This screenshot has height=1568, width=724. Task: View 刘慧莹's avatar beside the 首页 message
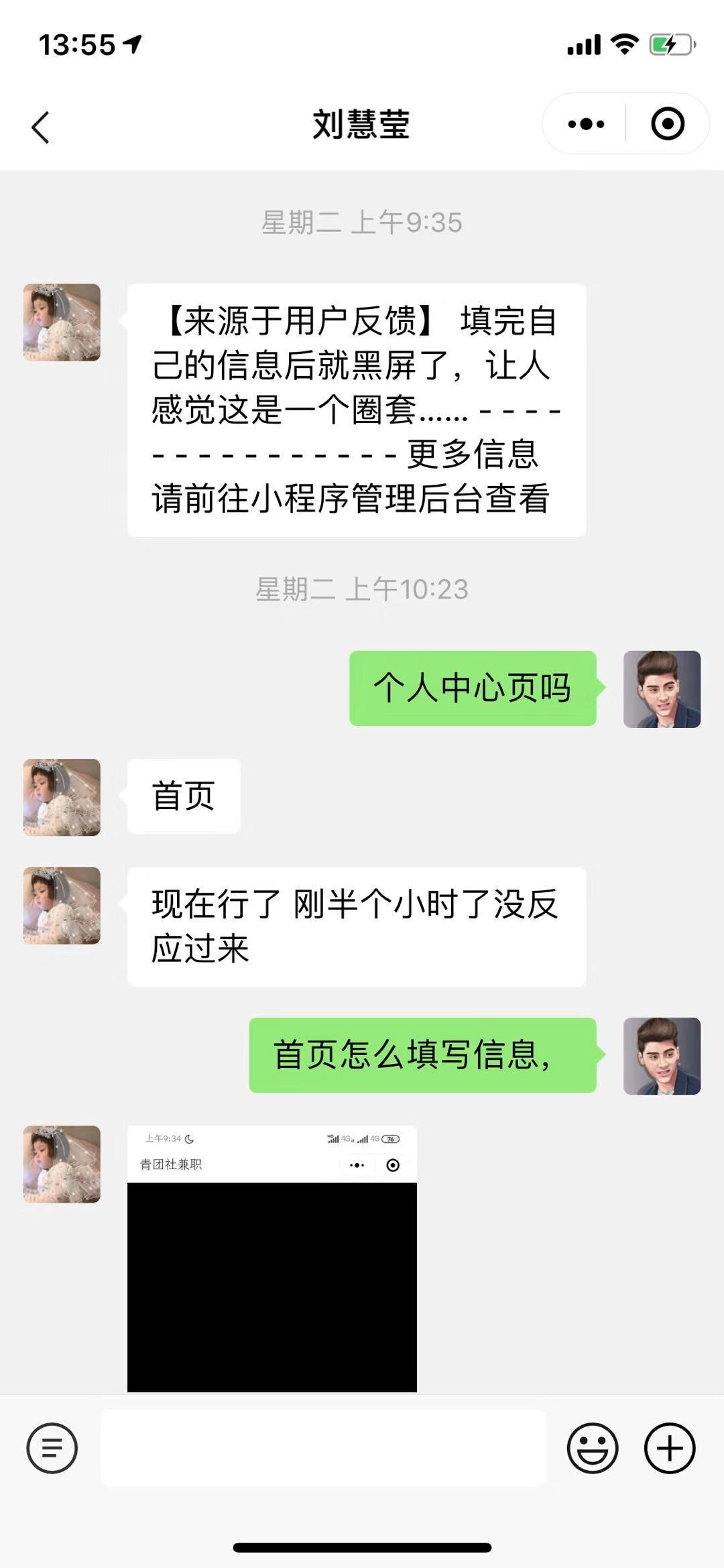click(62, 797)
